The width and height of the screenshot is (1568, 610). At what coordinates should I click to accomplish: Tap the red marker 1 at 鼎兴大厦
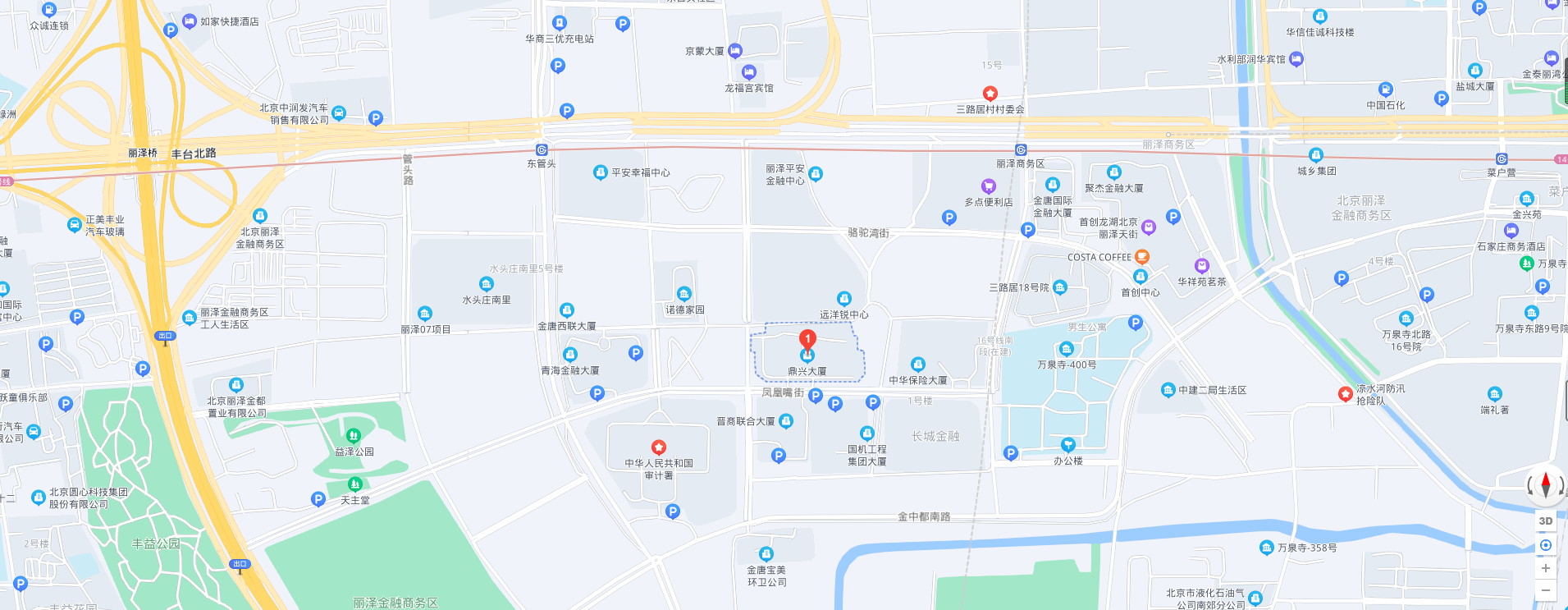click(x=807, y=340)
